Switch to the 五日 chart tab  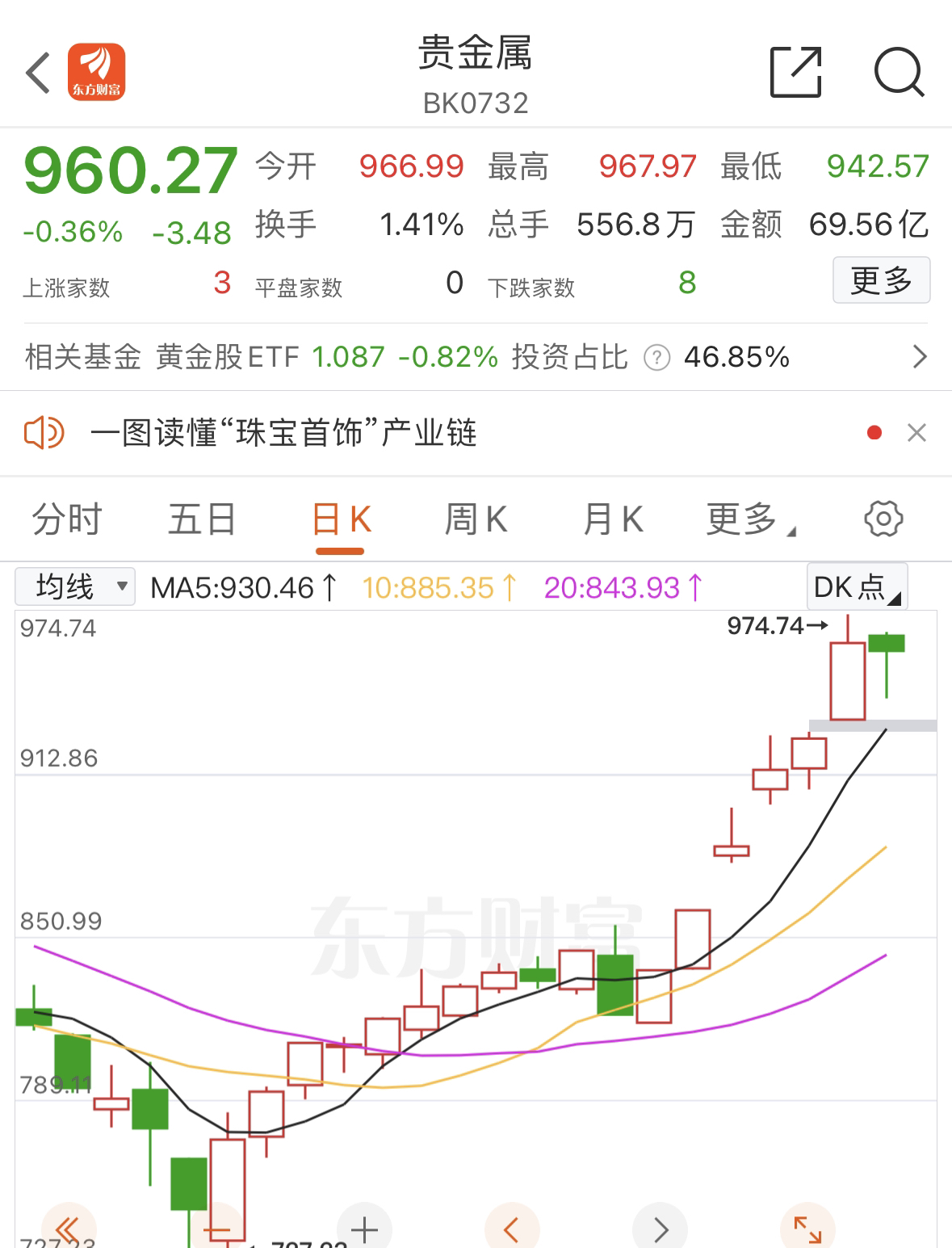pos(202,519)
